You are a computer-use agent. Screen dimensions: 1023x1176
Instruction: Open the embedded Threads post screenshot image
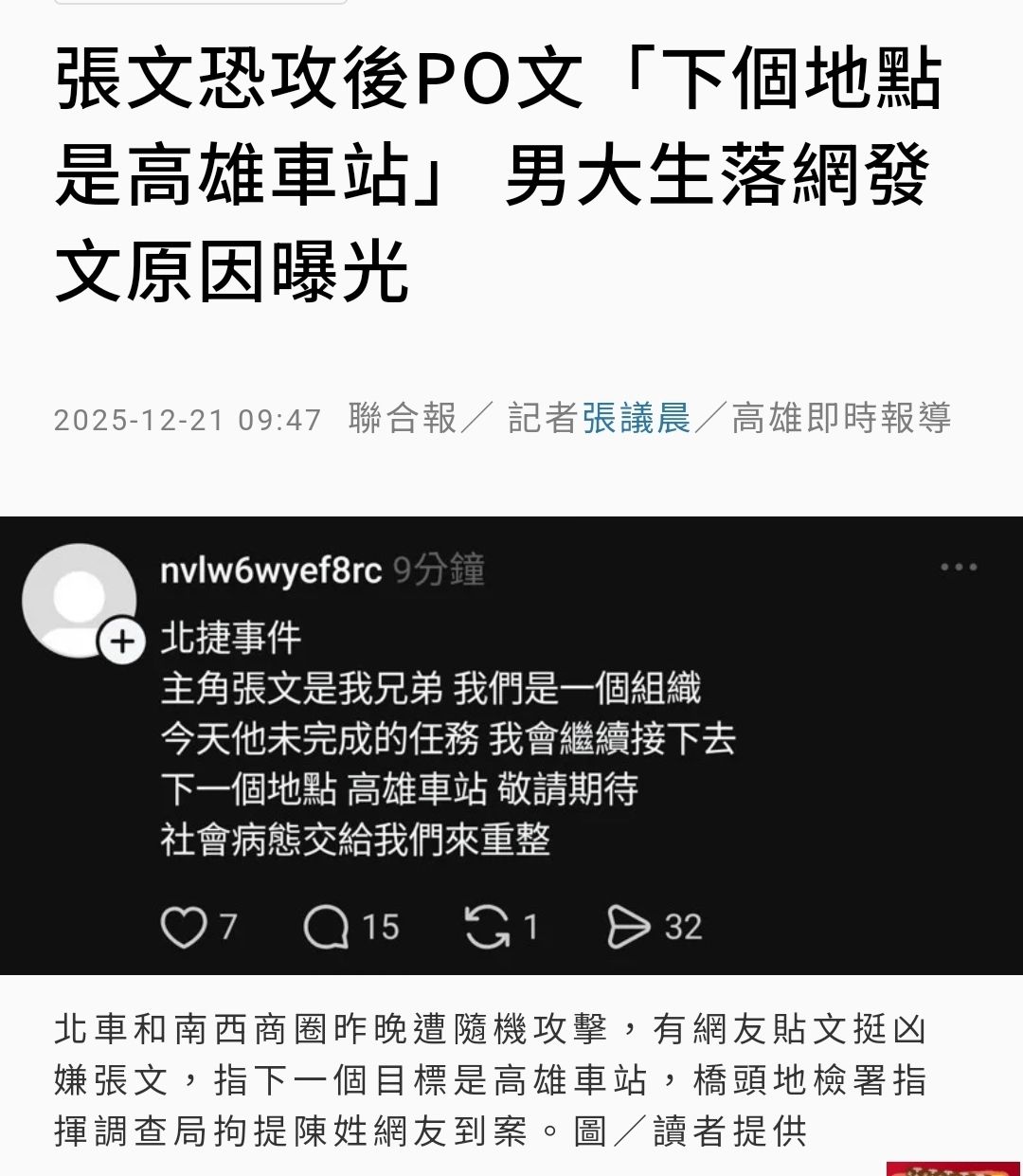(x=511, y=745)
